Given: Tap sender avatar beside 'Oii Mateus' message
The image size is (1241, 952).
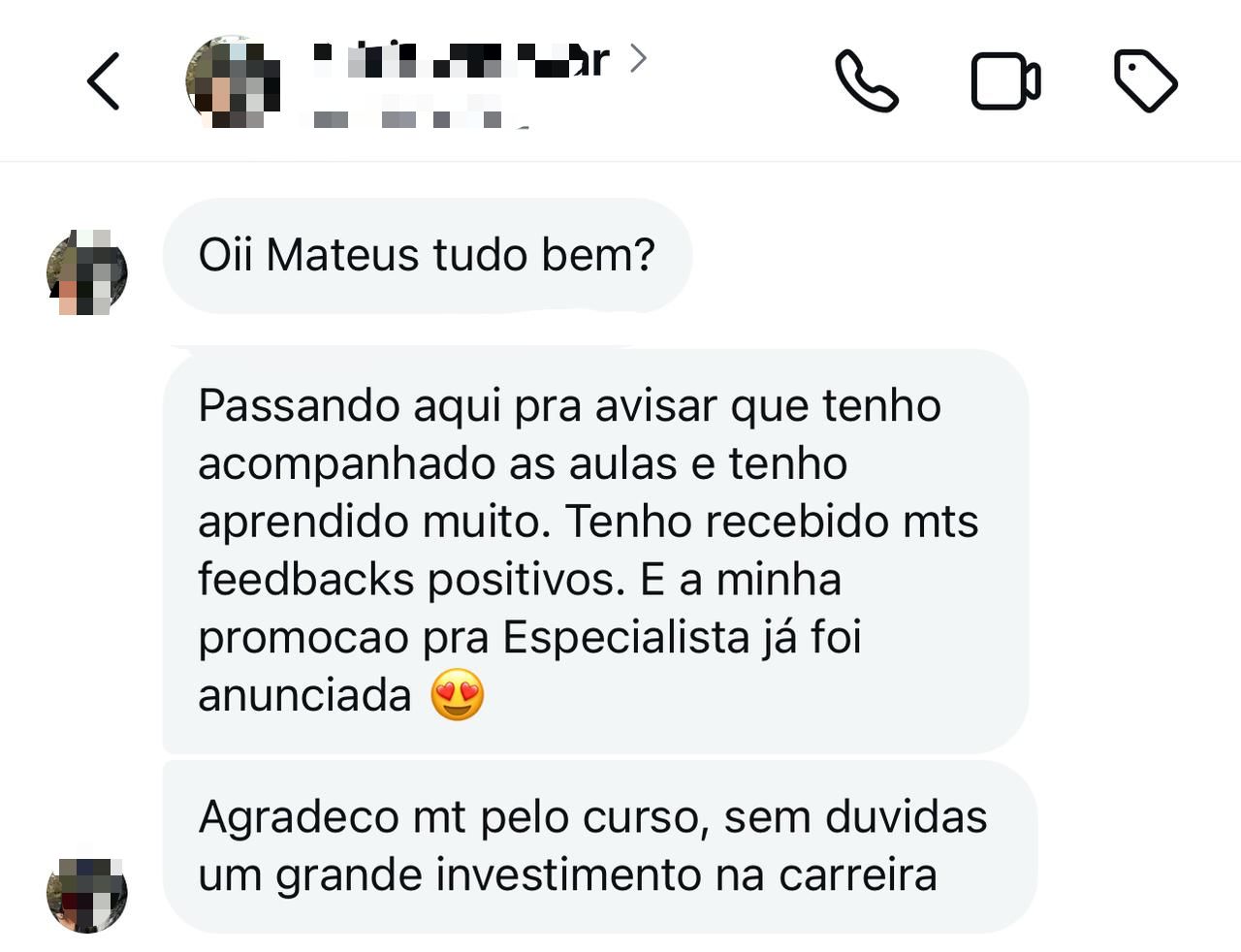Looking at the screenshot, I should click(87, 272).
